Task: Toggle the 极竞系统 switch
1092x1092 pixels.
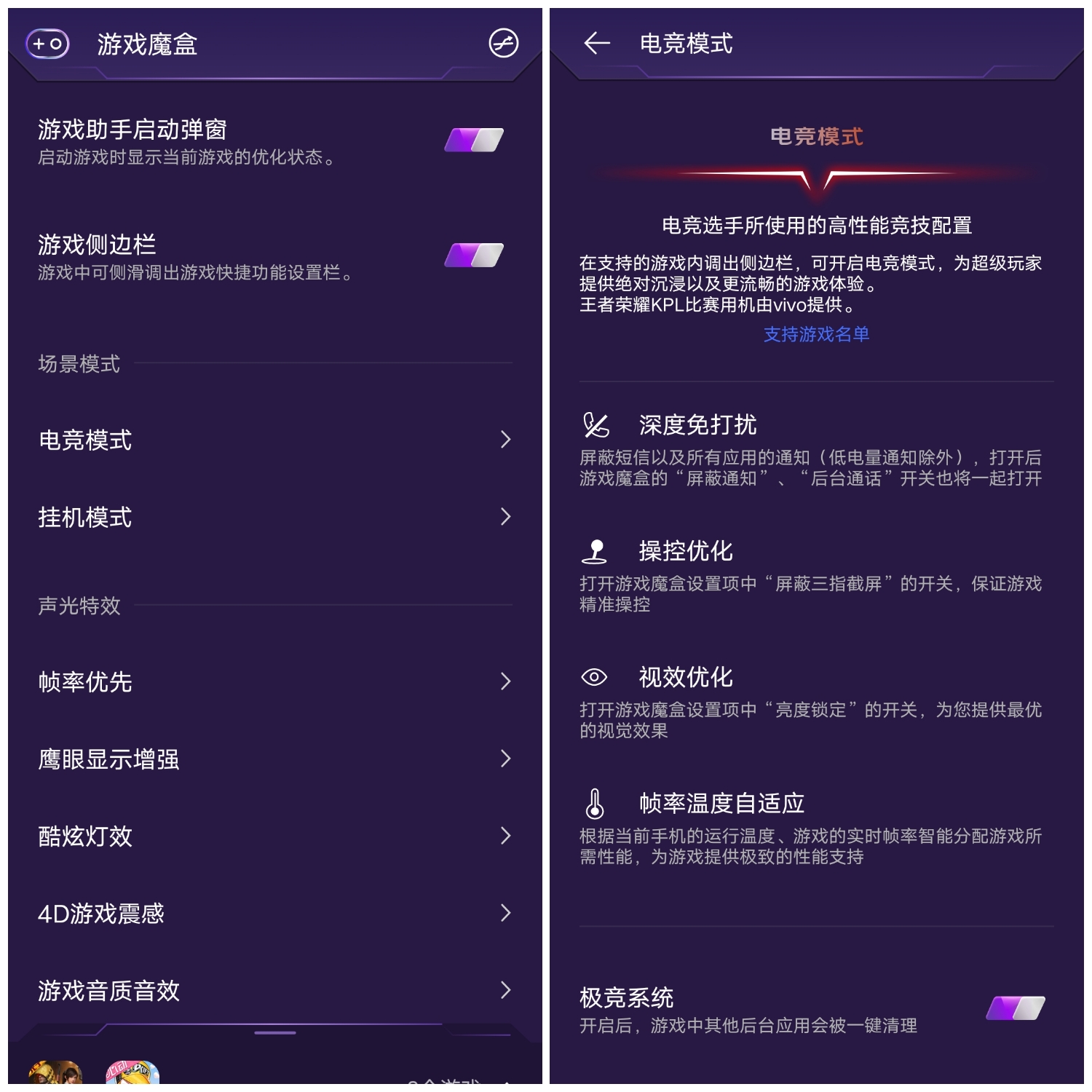Action: [x=1015, y=1008]
